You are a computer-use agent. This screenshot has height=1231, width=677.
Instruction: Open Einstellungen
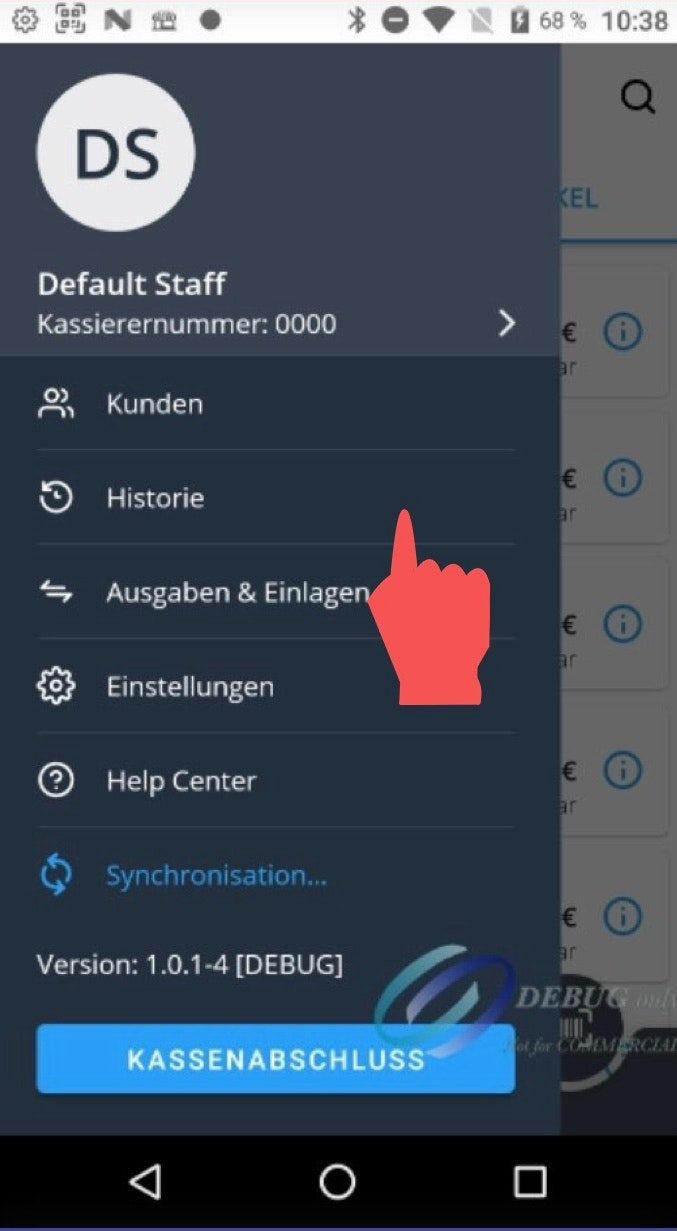190,687
